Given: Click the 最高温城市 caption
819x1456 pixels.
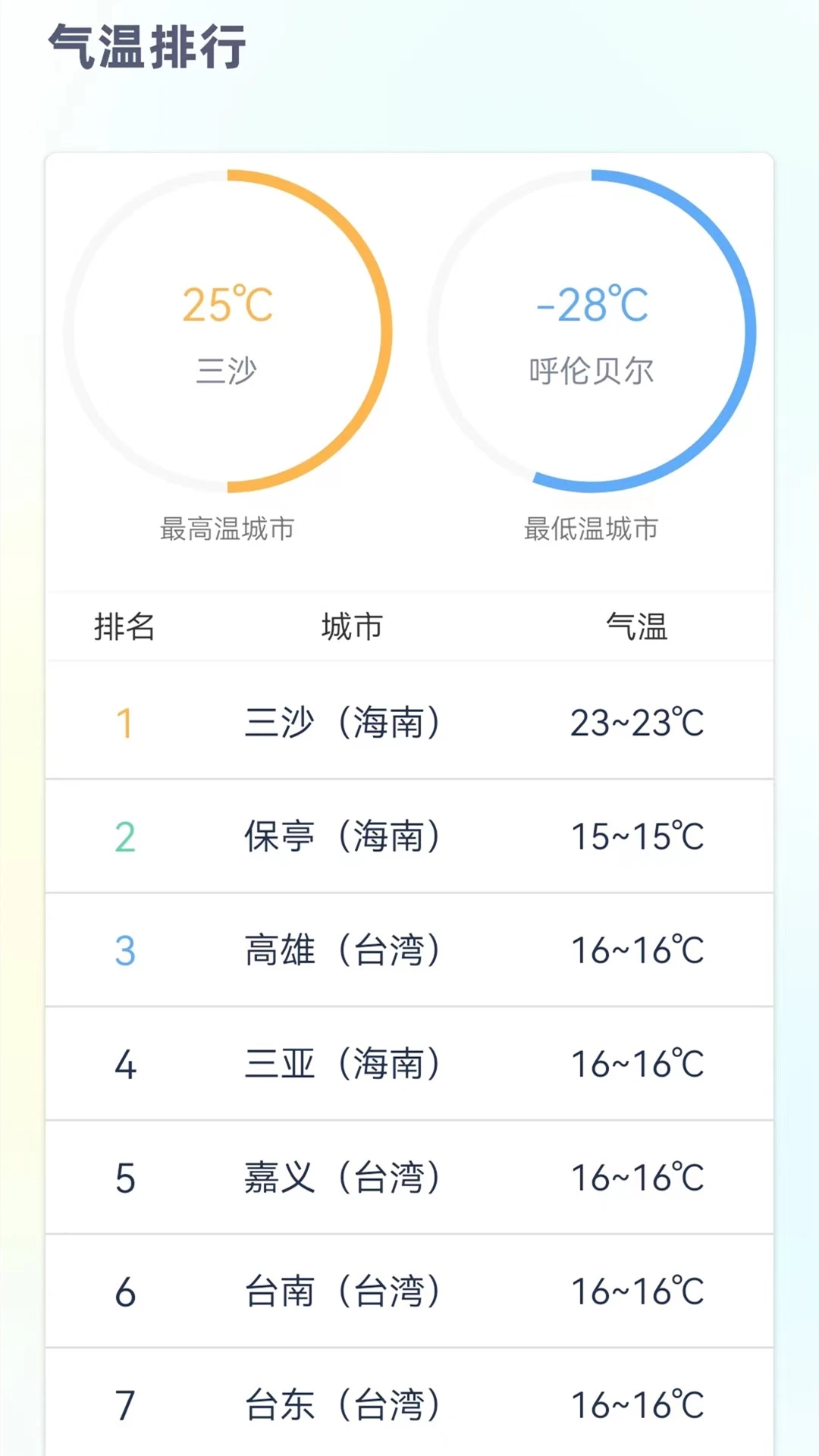Looking at the screenshot, I should [x=227, y=531].
